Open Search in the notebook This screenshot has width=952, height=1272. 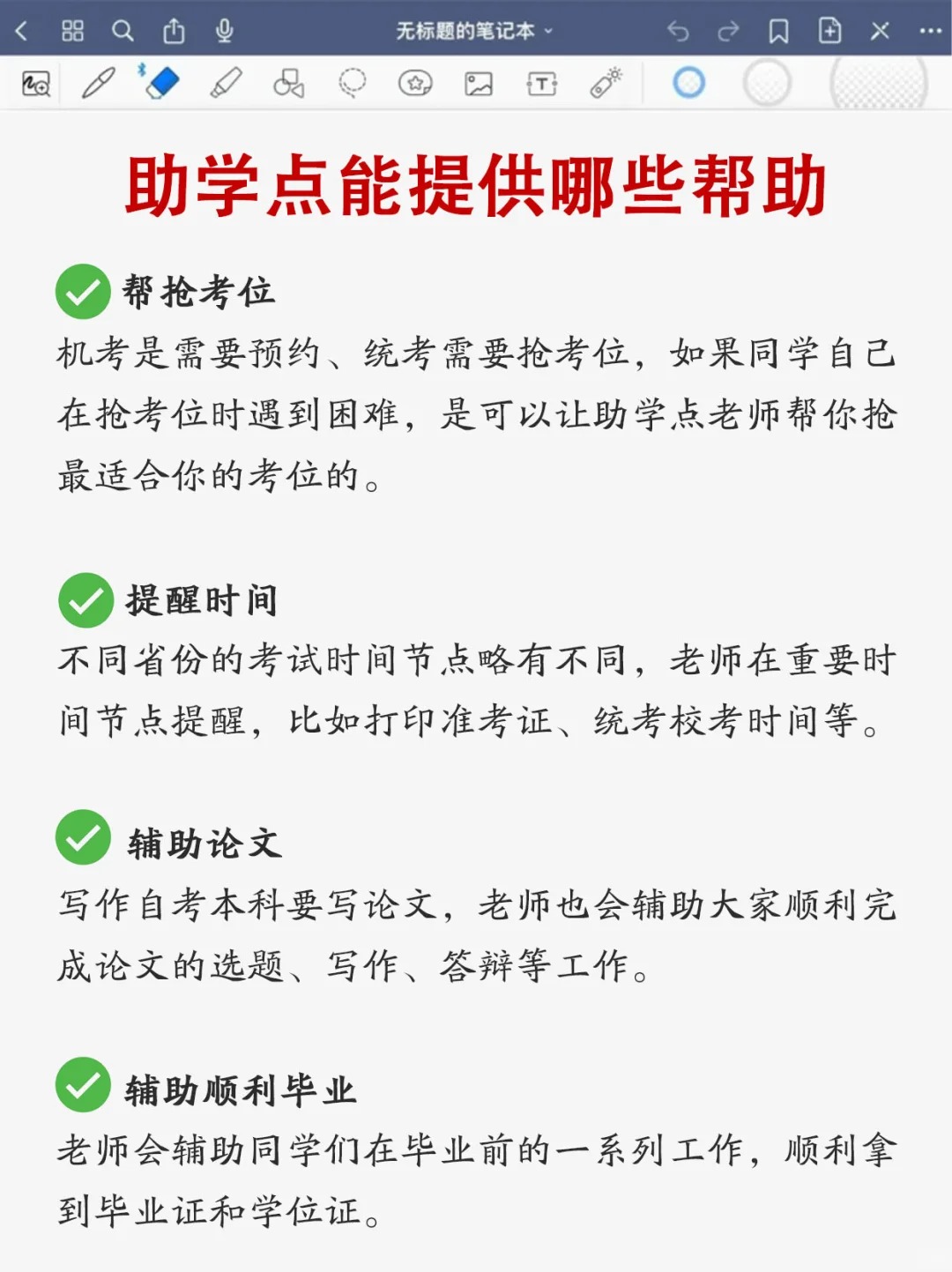123,29
